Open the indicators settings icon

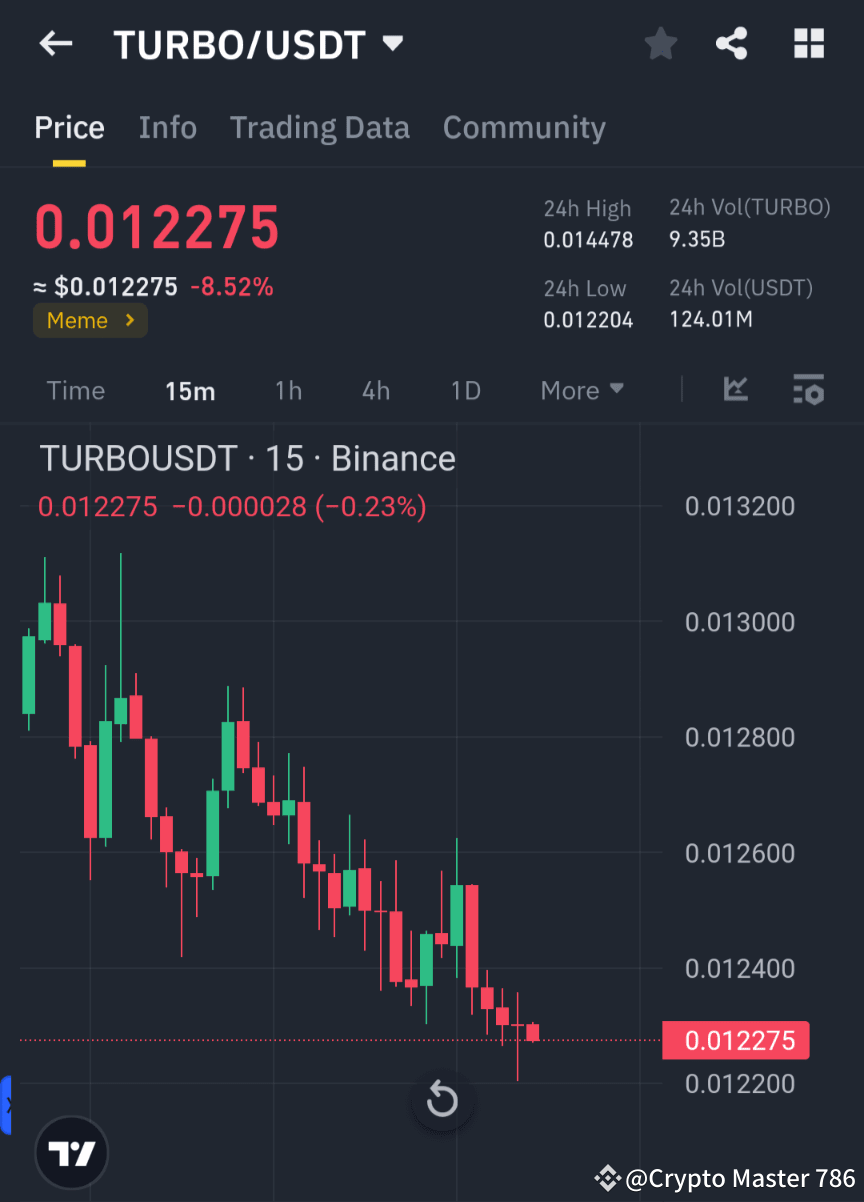(808, 390)
